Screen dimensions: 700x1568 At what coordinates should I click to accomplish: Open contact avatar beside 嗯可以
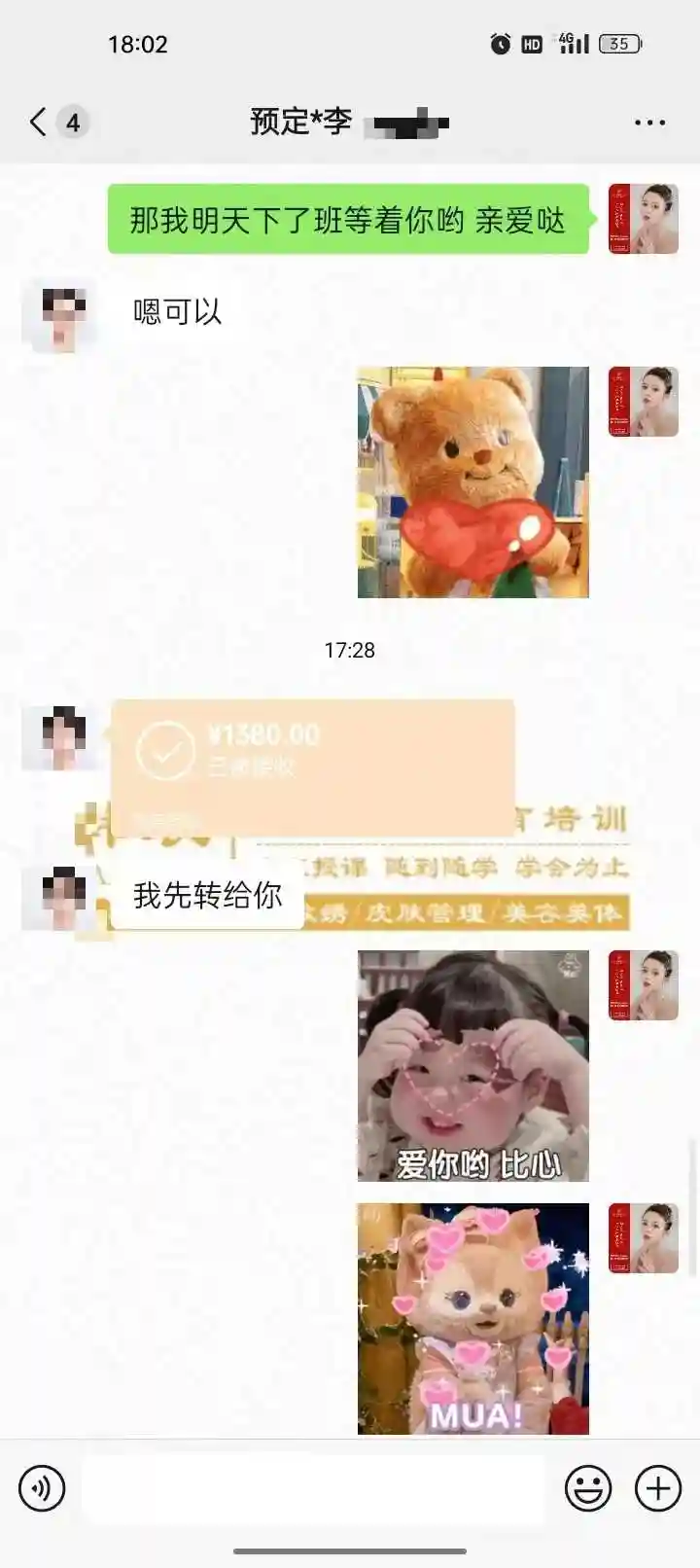(x=58, y=314)
